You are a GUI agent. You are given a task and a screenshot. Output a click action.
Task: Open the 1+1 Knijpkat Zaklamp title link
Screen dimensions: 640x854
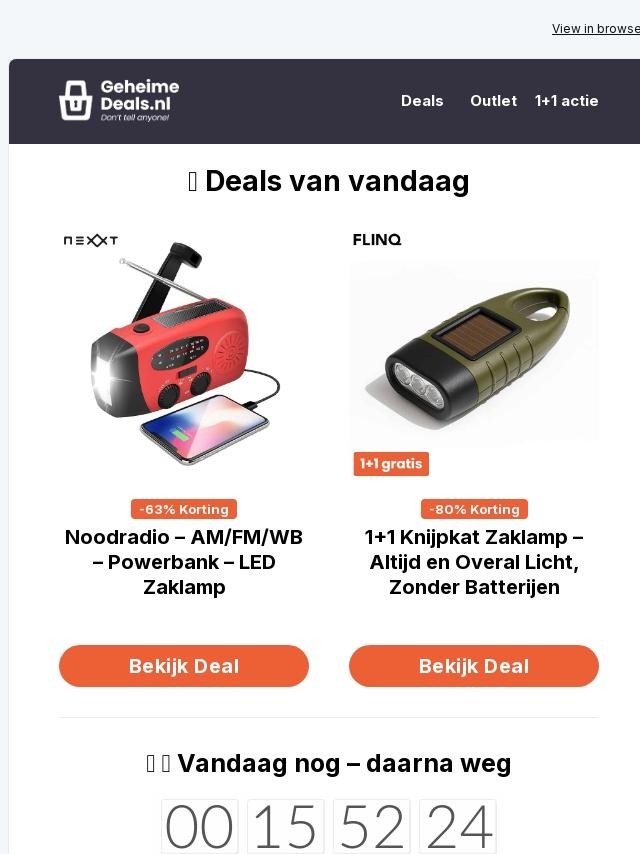coord(474,562)
